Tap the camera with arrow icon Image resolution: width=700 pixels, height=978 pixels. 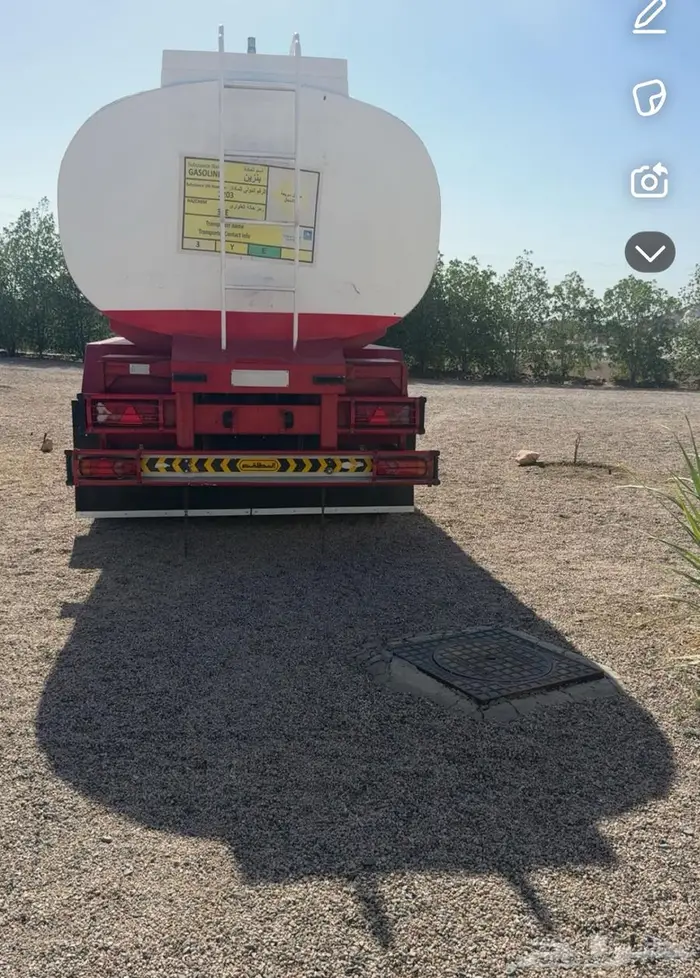(649, 180)
